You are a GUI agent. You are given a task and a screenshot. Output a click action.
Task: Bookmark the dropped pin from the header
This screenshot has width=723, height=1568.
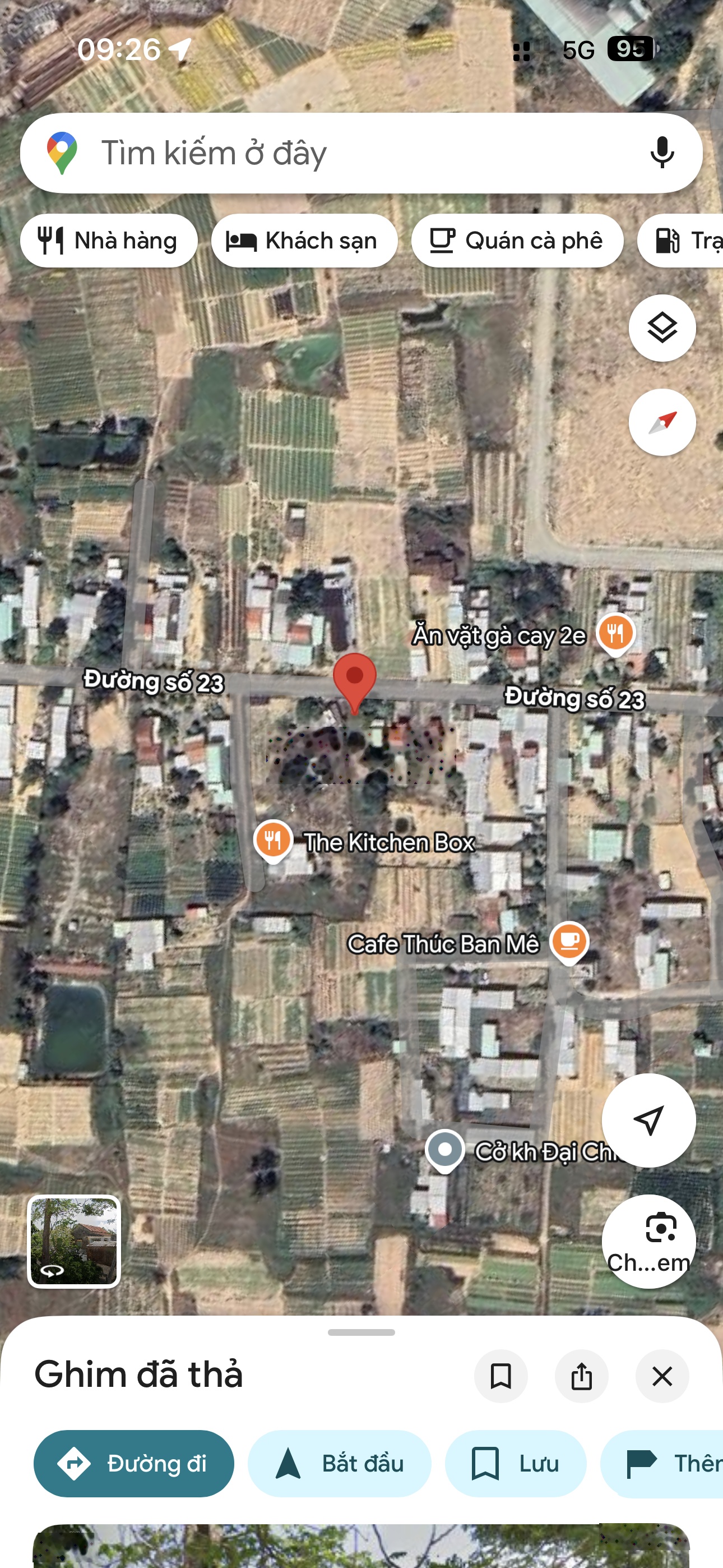[x=500, y=1376]
